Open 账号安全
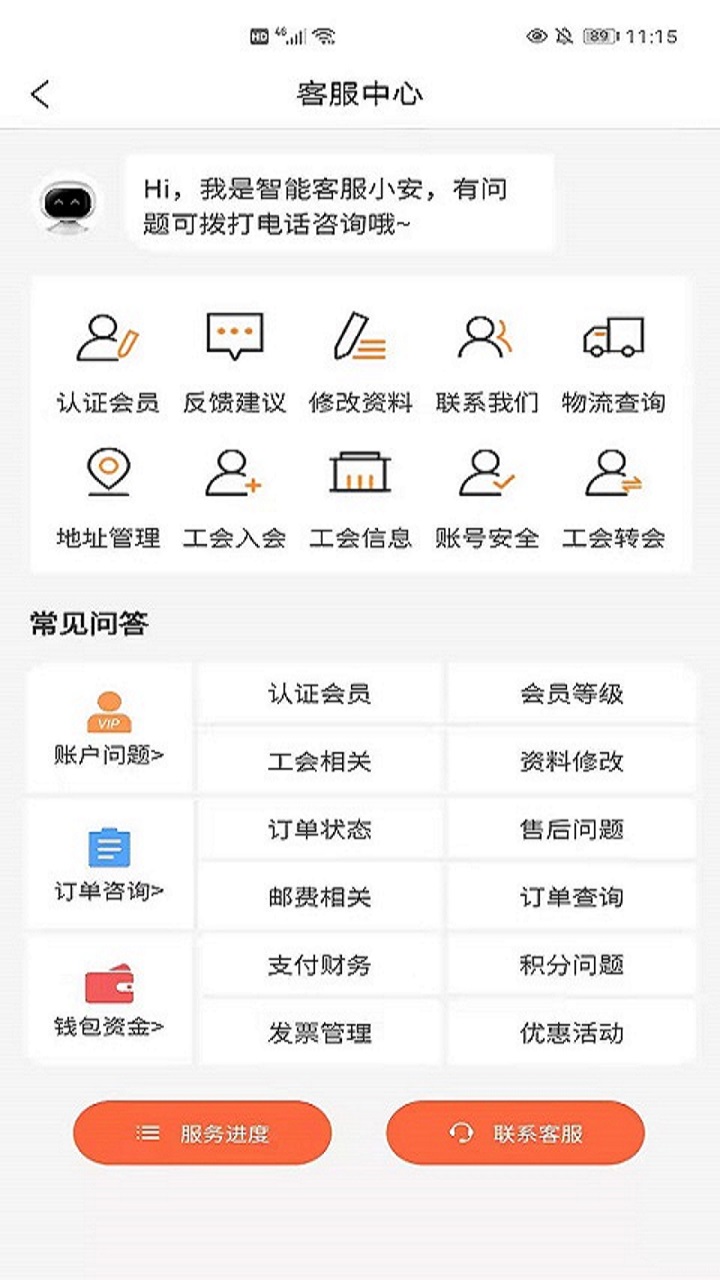The width and height of the screenshot is (720, 1280). click(x=487, y=498)
